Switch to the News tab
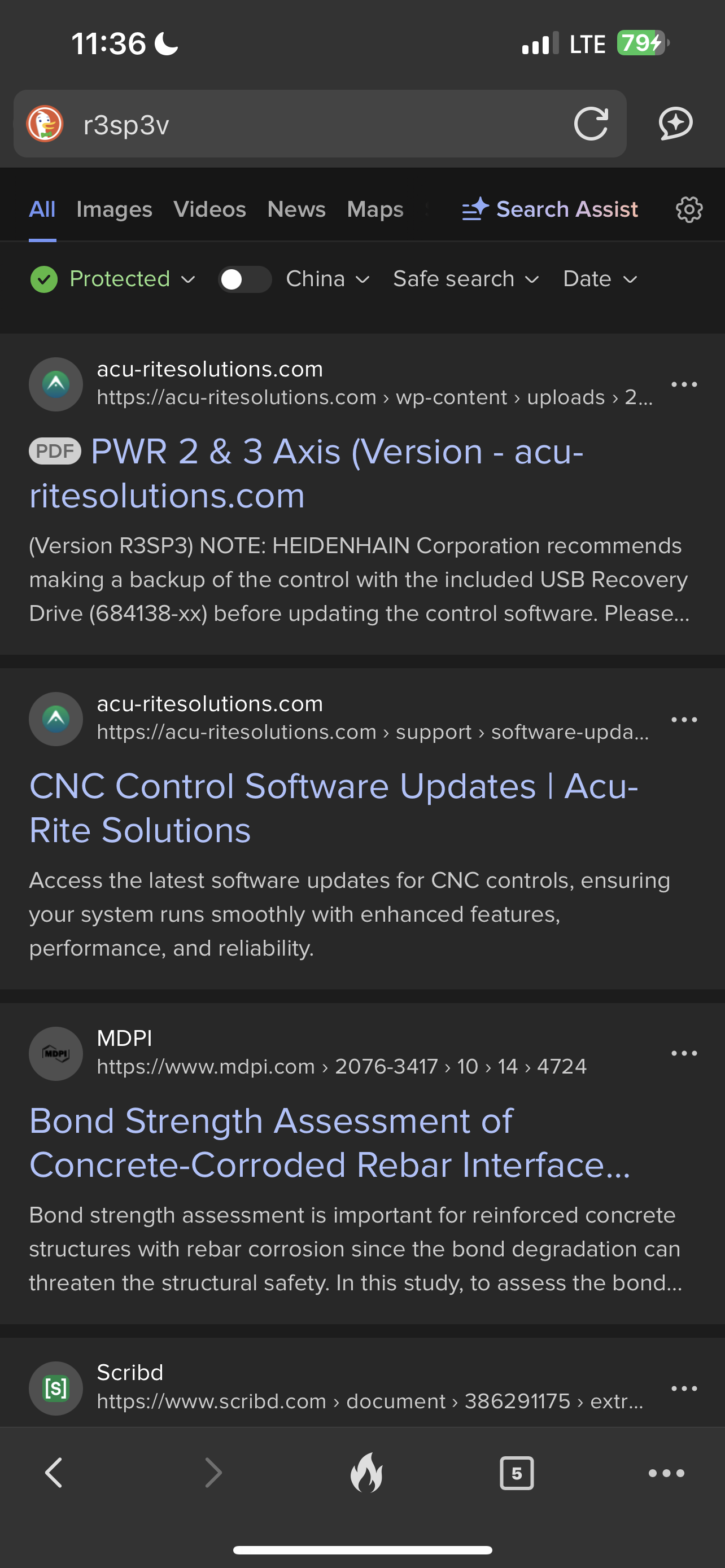This screenshot has height=1568, width=725. point(296,209)
